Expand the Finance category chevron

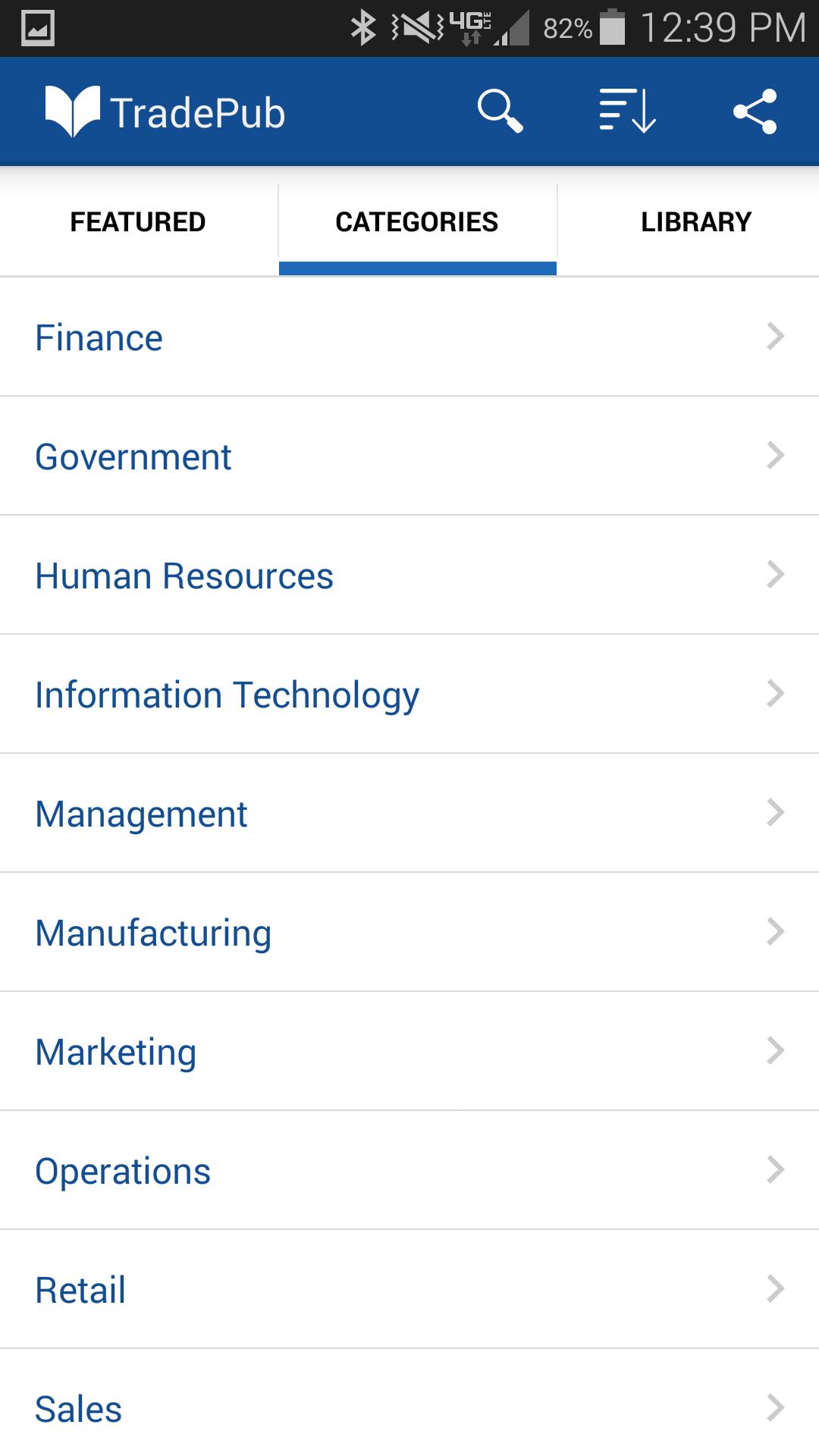775,337
